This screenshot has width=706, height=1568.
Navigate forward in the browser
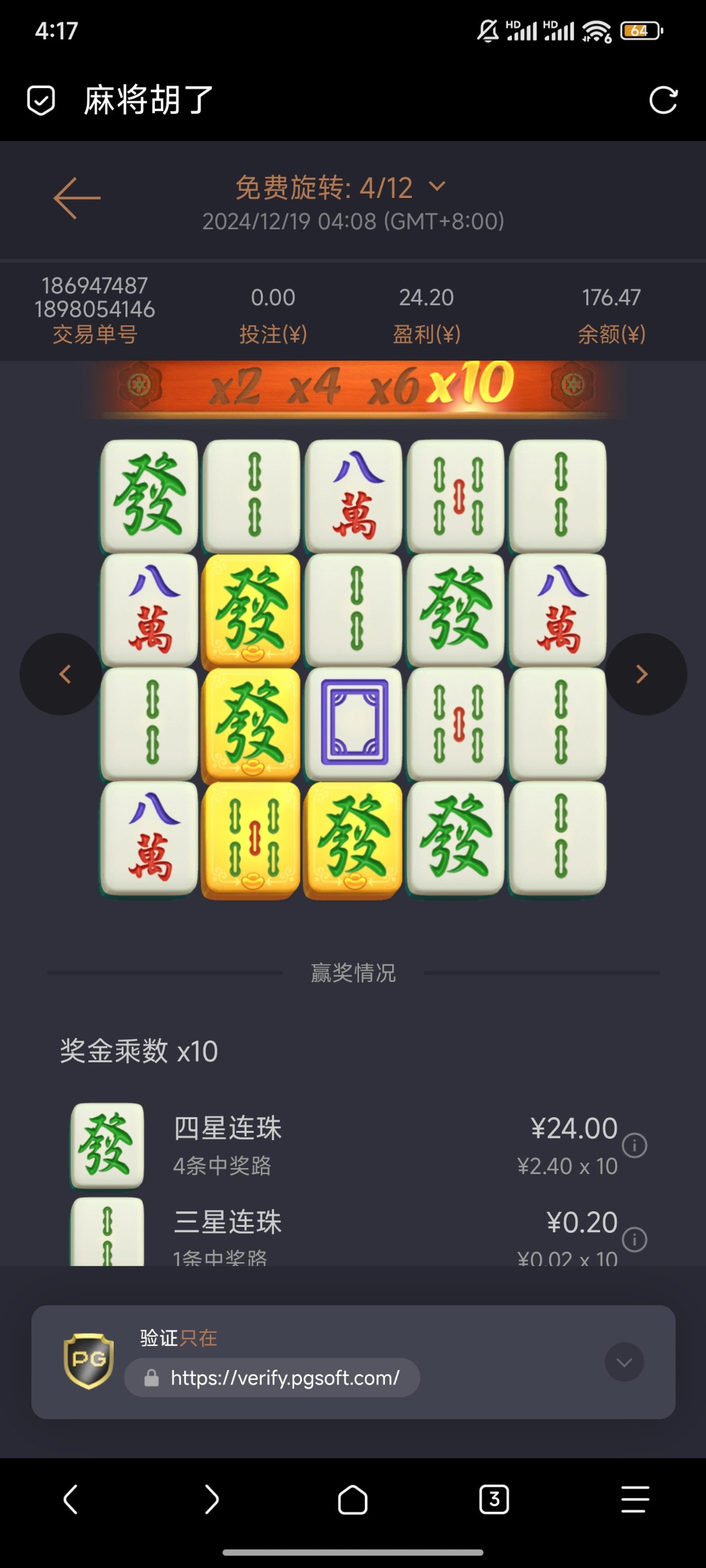click(212, 1499)
